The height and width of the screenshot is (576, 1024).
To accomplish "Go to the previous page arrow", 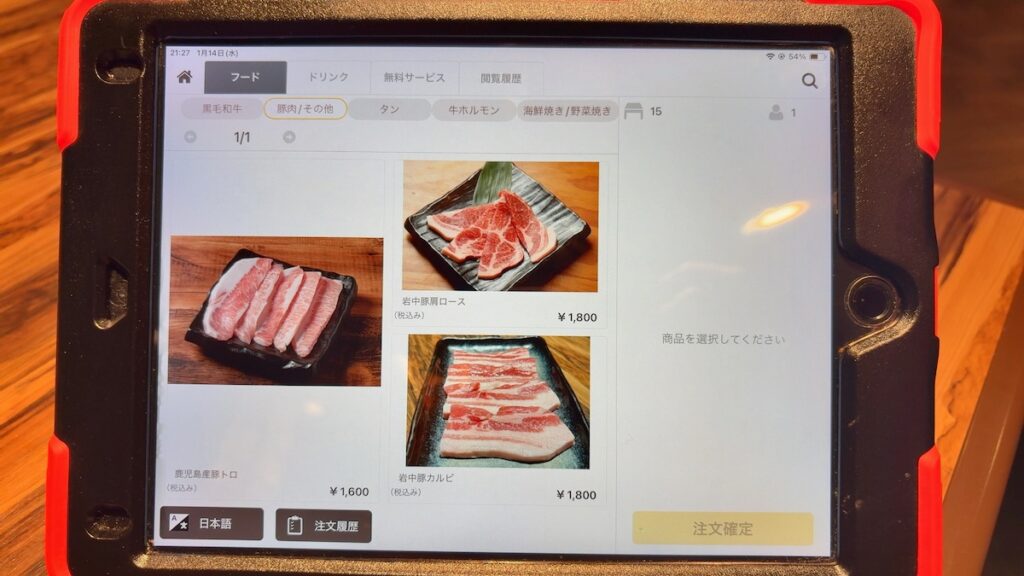I will point(190,137).
